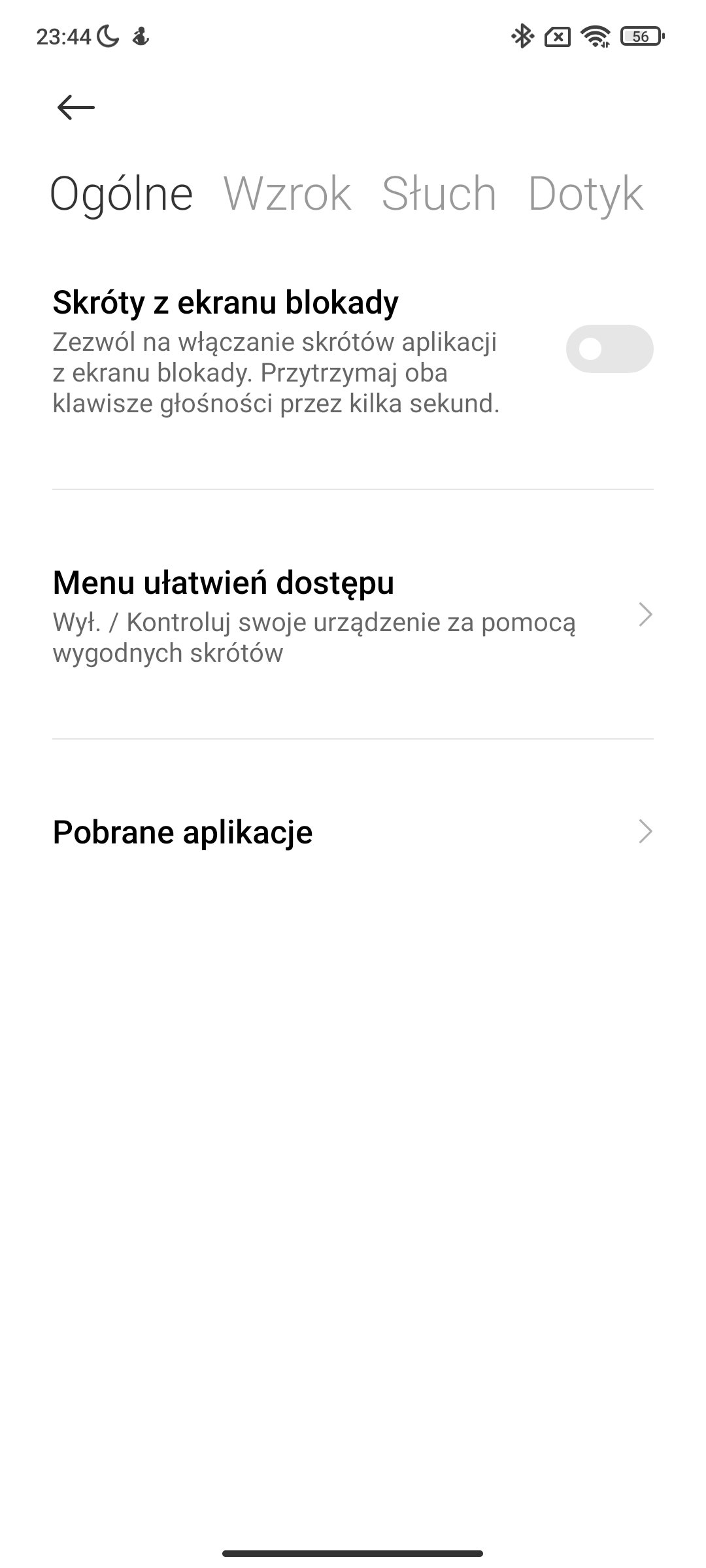The height and width of the screenshot is (1568, 706).
Task: Go back using the arrow icon
Action: (x=76, y=107)
